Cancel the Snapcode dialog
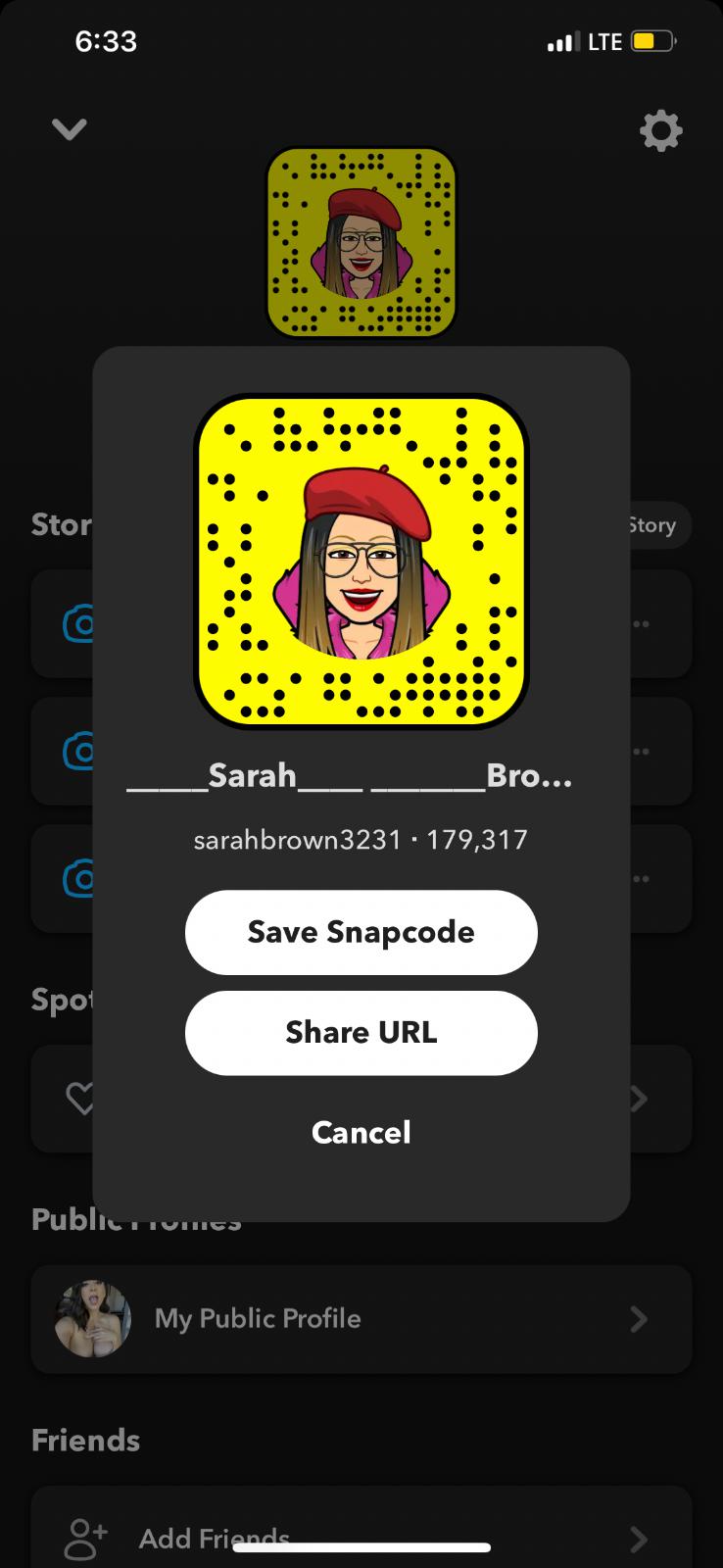The width and height of the screenshot is (723, 1568). coord(361,1133)
